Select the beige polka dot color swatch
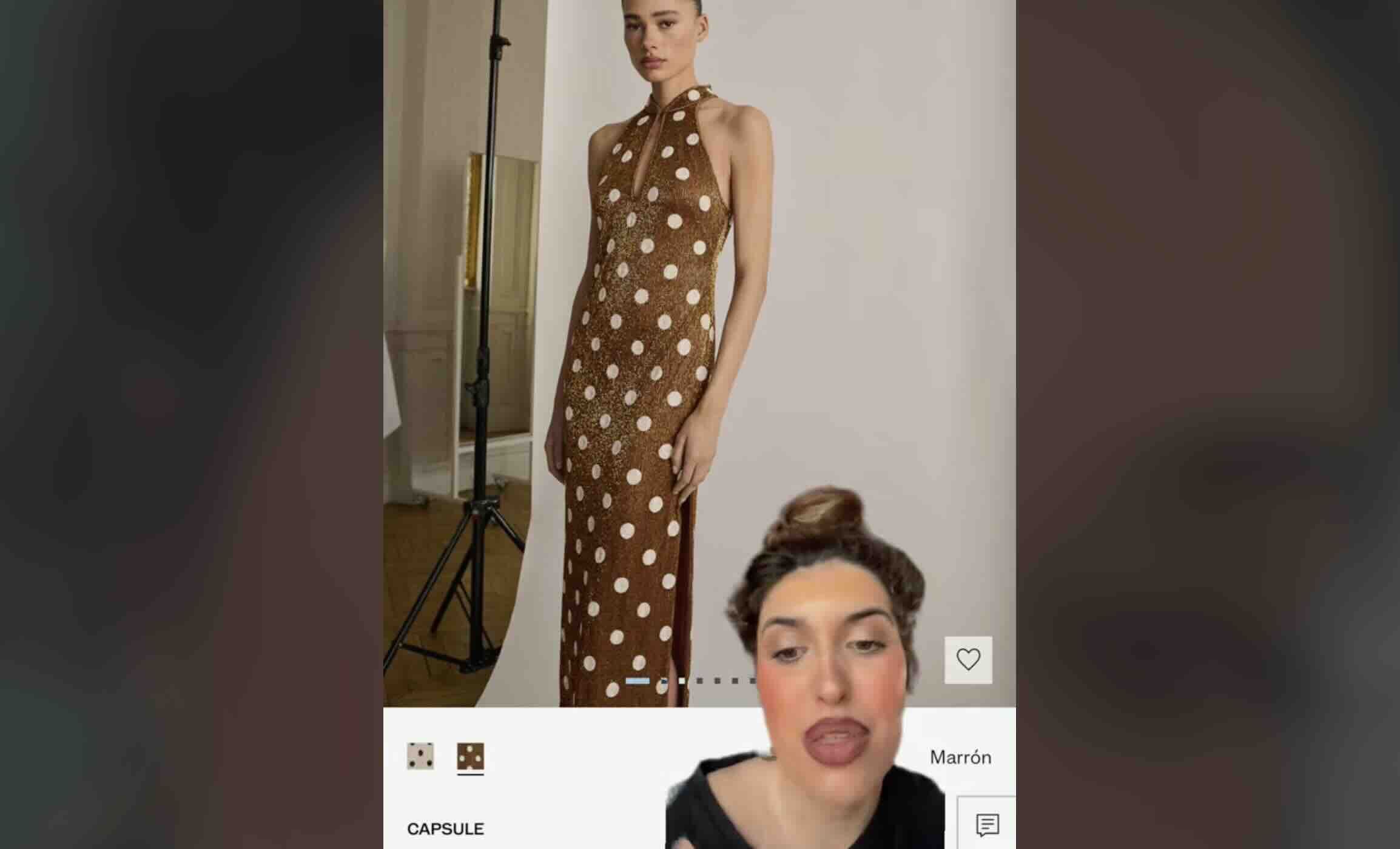 420,756
